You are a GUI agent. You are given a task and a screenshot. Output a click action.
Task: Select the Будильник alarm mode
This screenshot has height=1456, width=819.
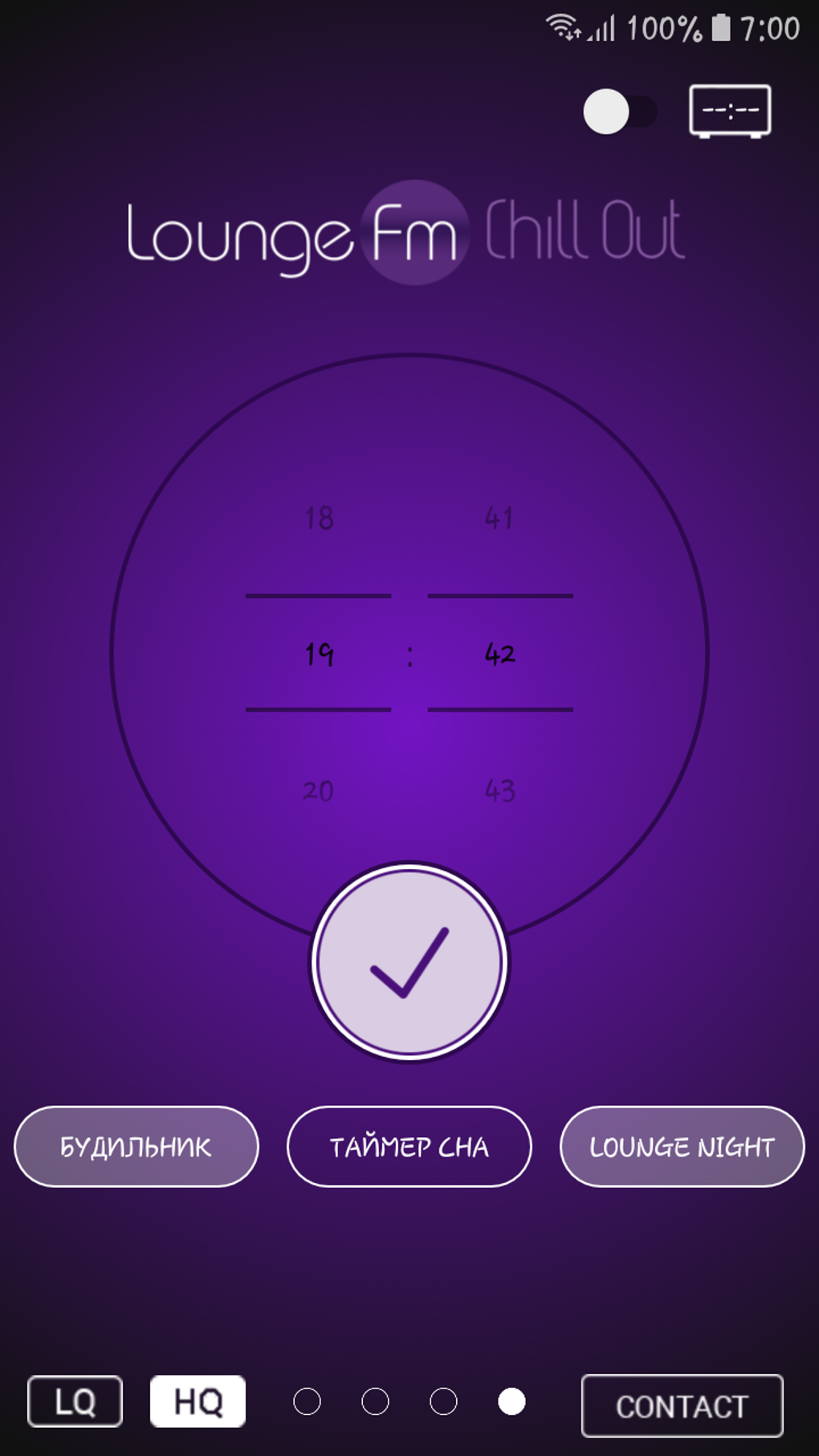[x=136, y=1146]
